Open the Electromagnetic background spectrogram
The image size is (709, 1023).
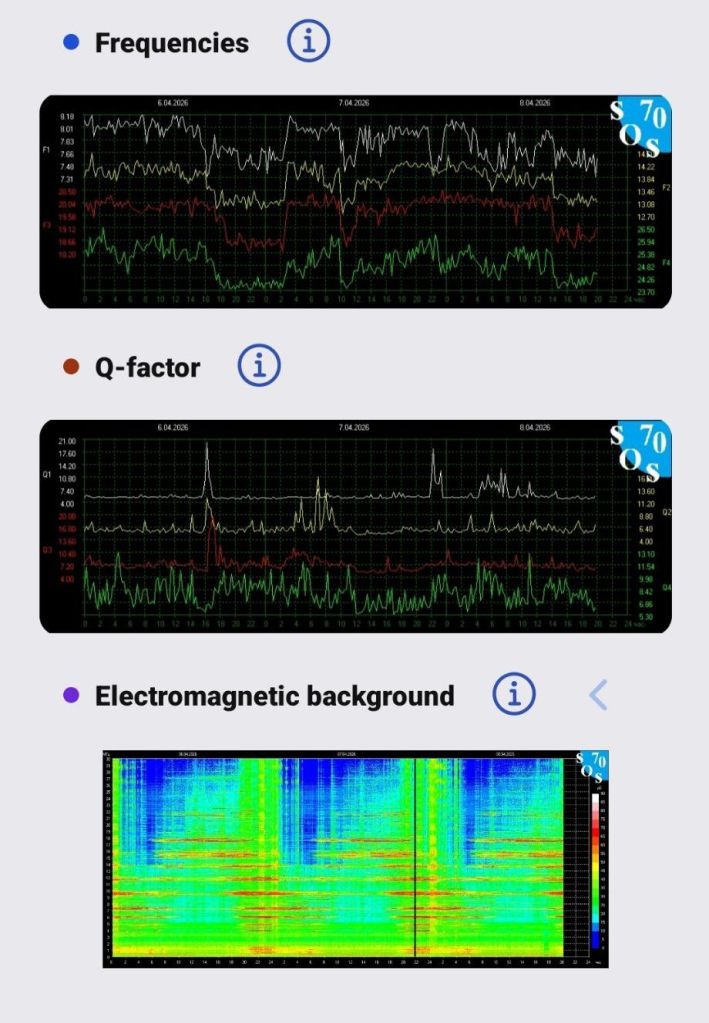coord(355,860)
